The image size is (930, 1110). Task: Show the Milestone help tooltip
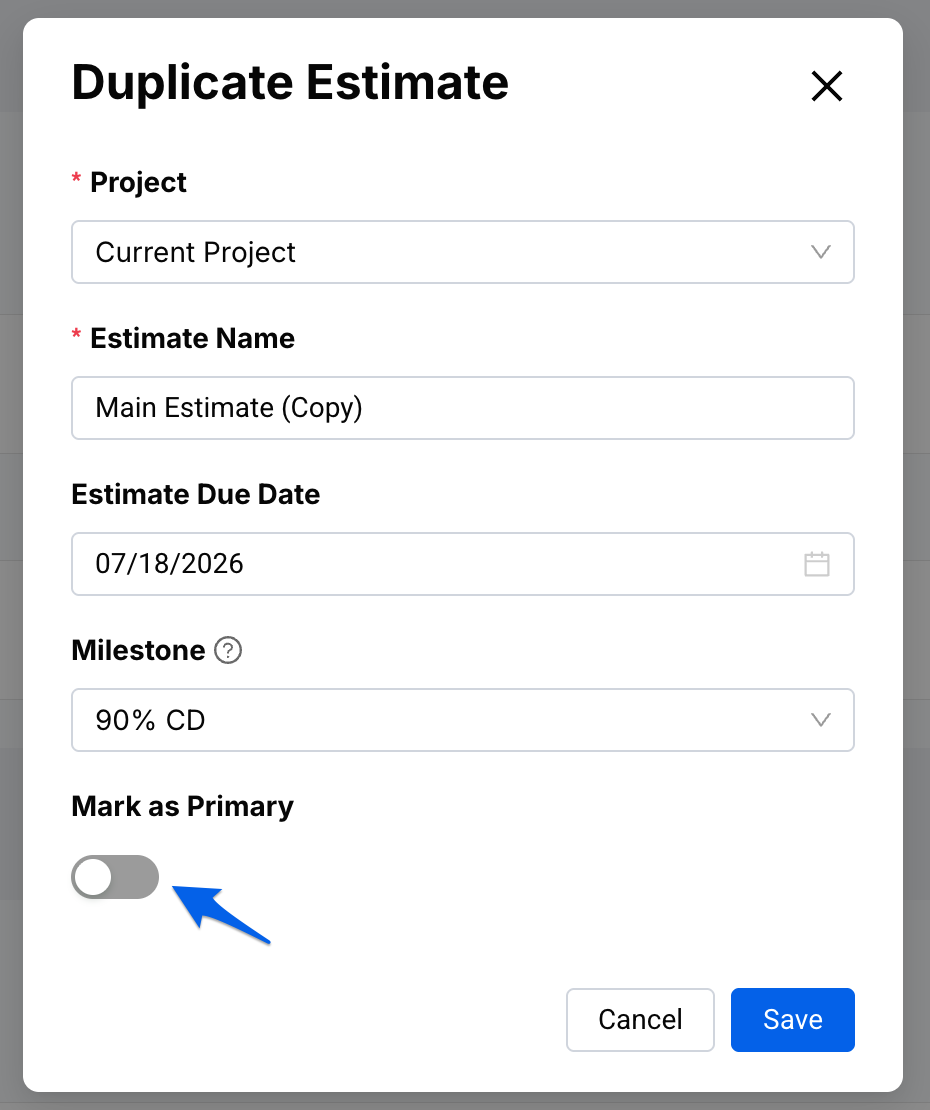pos(228,651)
